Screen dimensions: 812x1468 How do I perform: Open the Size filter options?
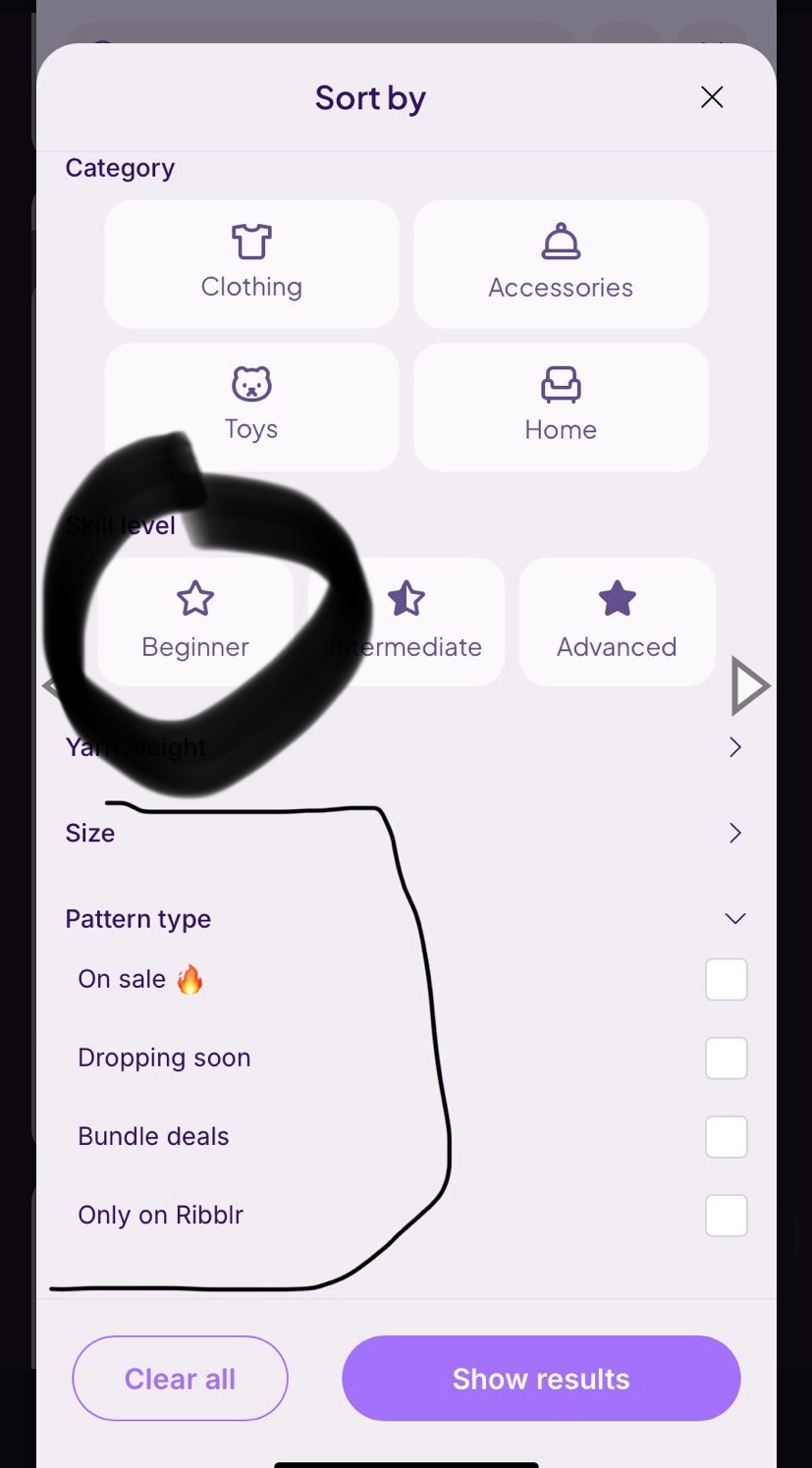(x=734, y=833)
